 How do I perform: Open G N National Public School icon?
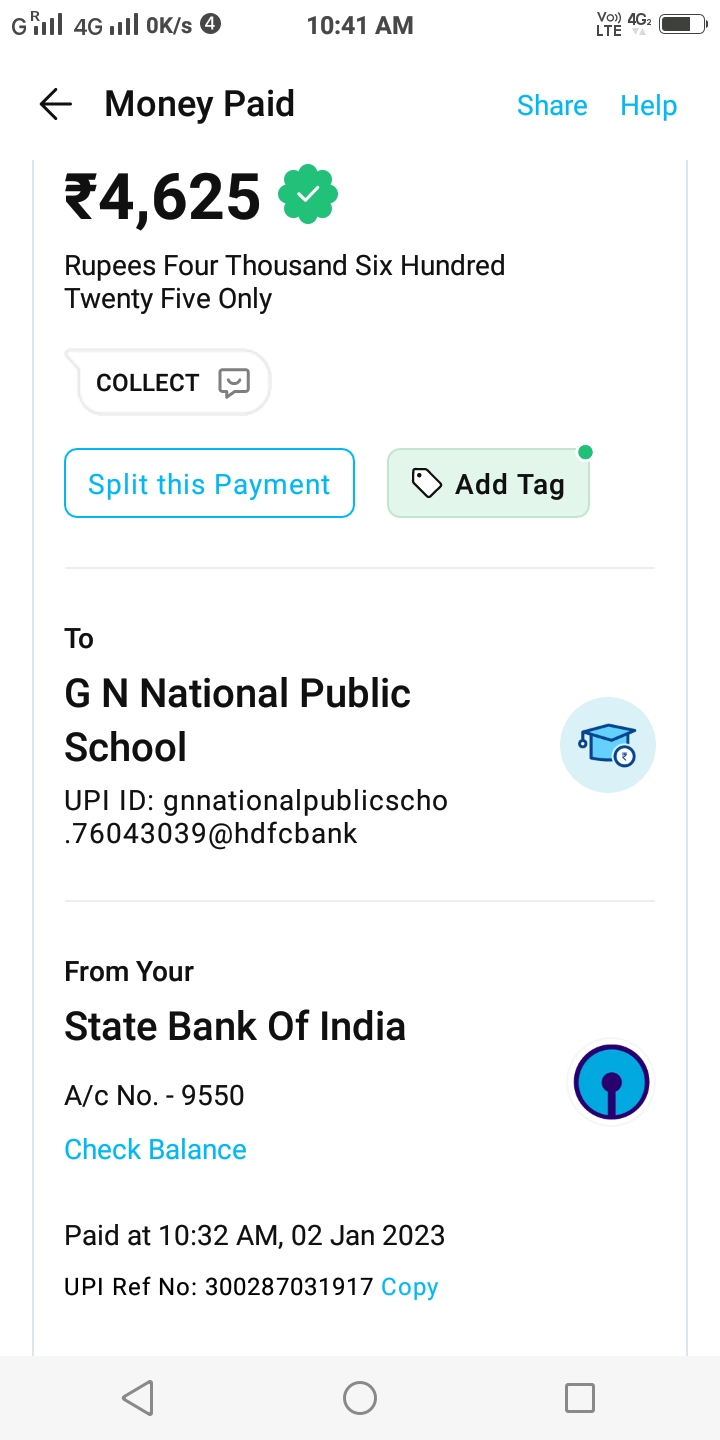tap(607, 745)
